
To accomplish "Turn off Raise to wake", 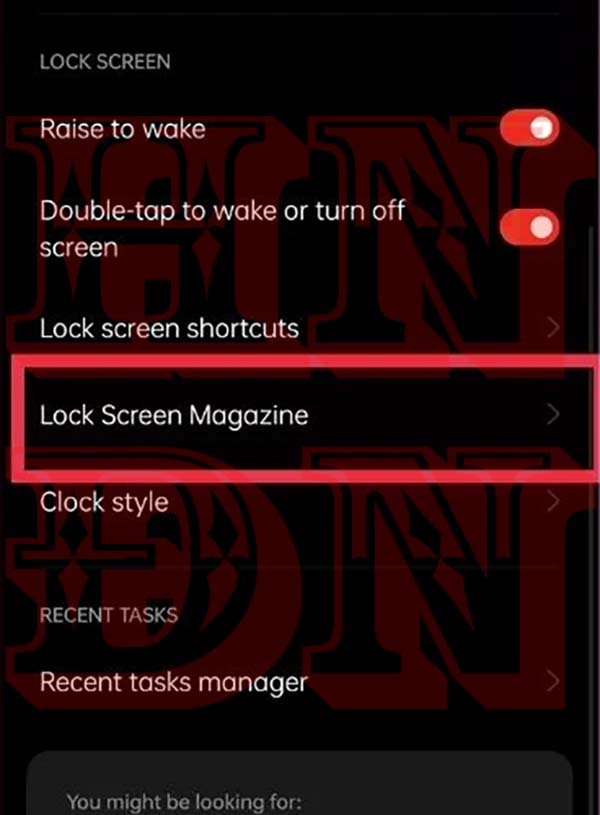I will click(528, 129).
